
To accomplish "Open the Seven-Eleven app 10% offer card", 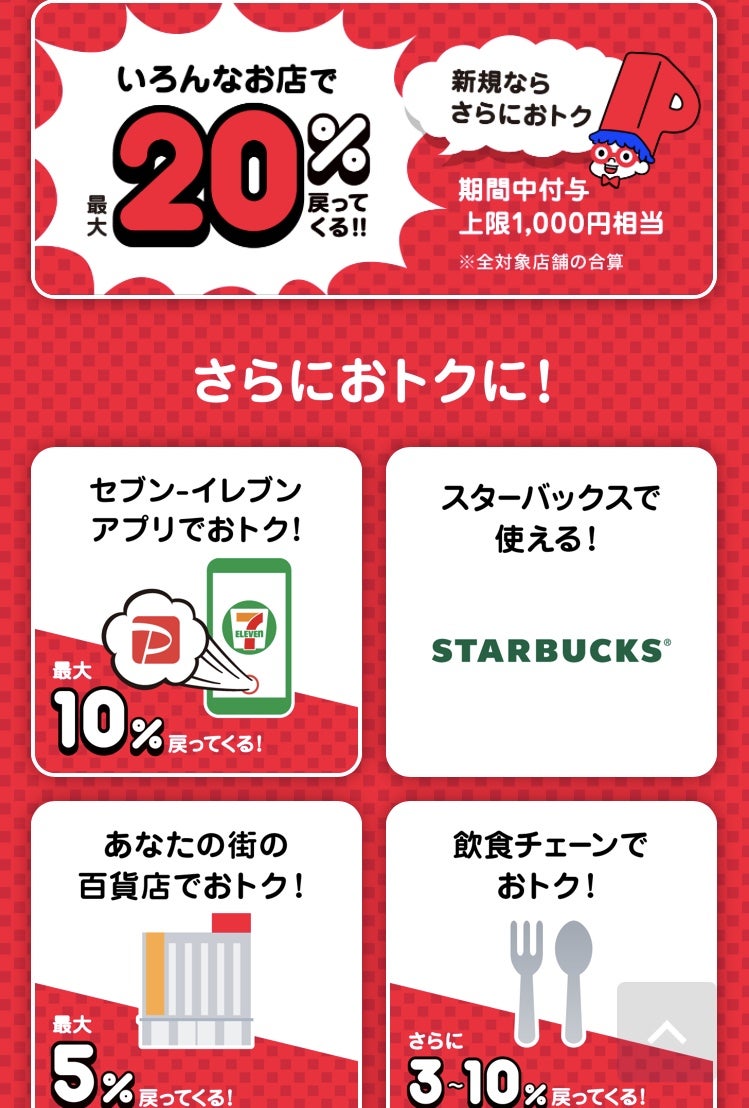I will tap(196, 611).
